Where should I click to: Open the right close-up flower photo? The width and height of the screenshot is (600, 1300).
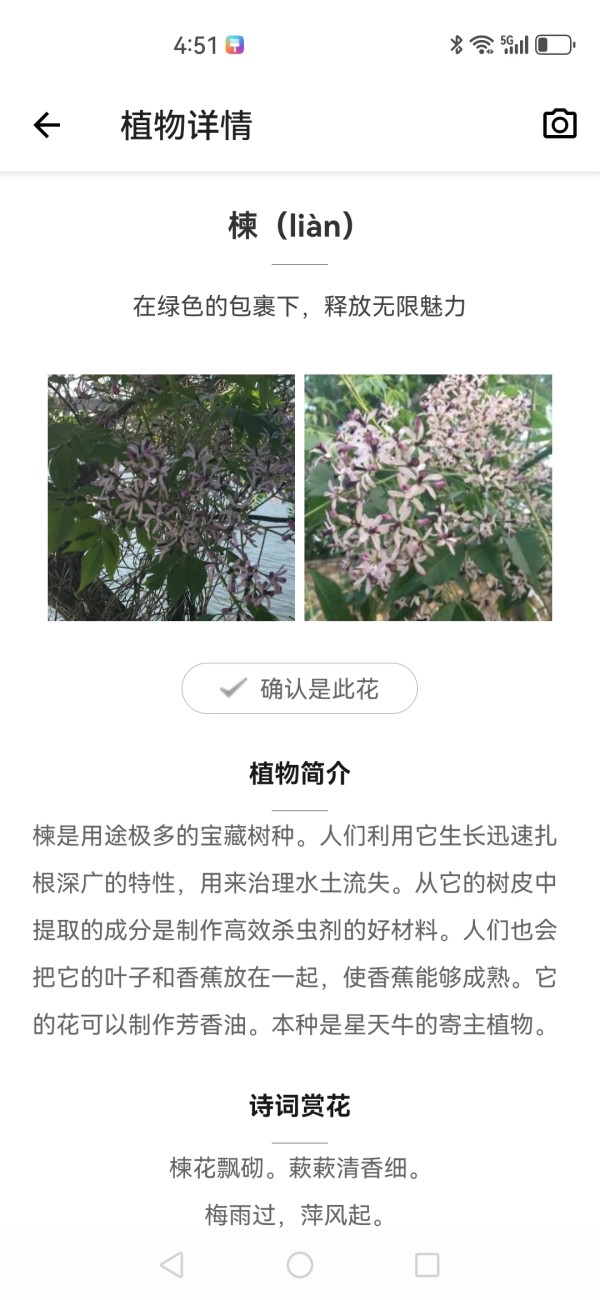[428, 498]
